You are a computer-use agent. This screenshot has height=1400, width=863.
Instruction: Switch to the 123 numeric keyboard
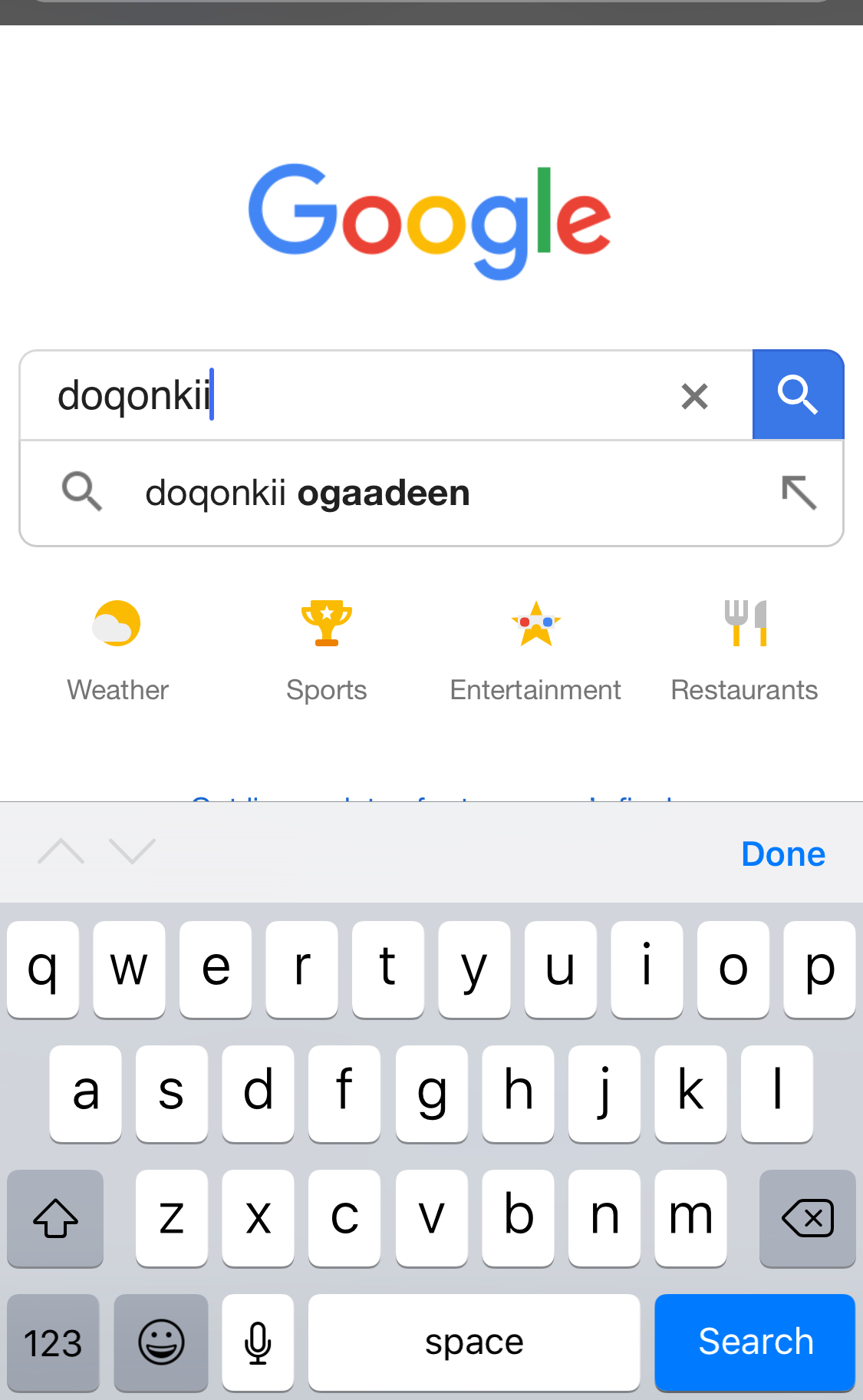coord(53,1342)
